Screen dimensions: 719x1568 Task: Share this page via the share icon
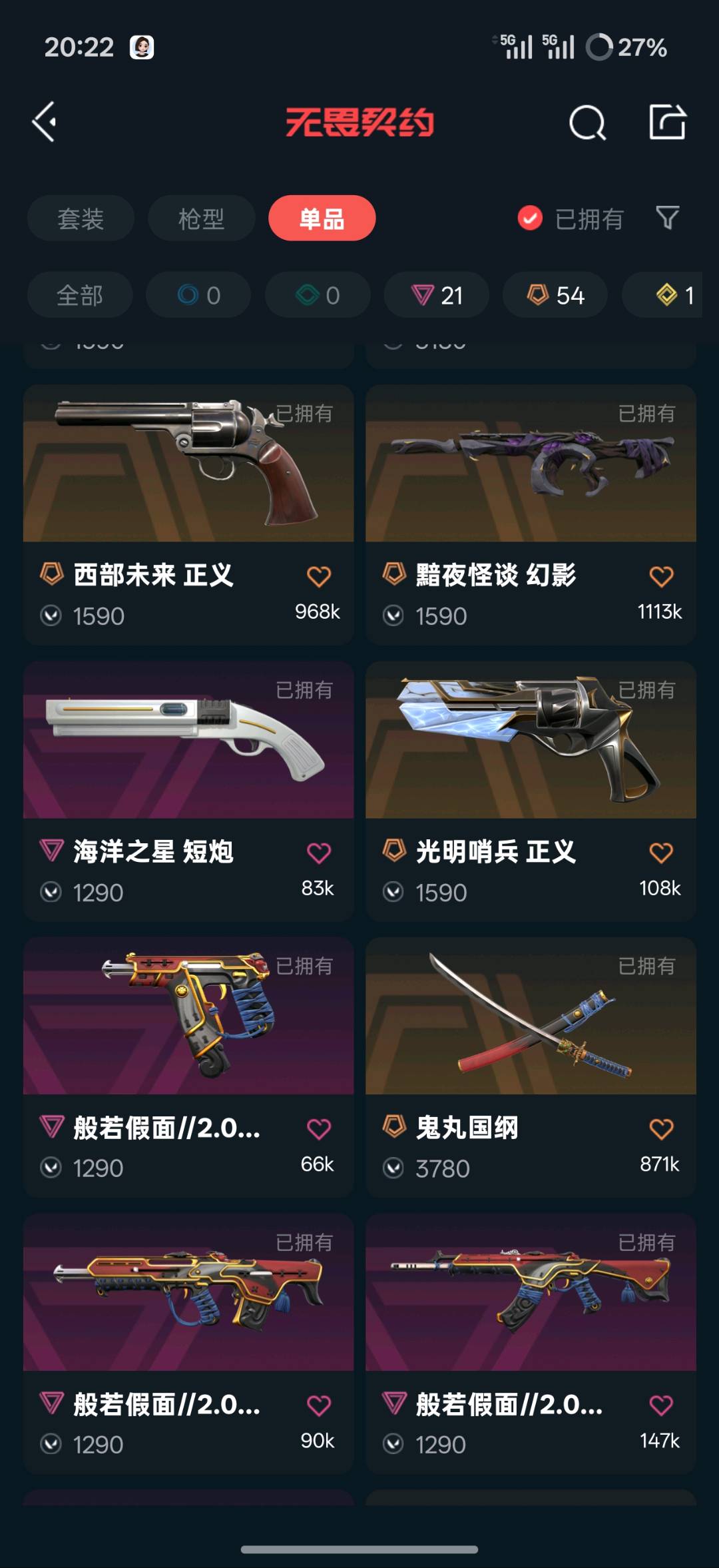[x=667, y=122]
